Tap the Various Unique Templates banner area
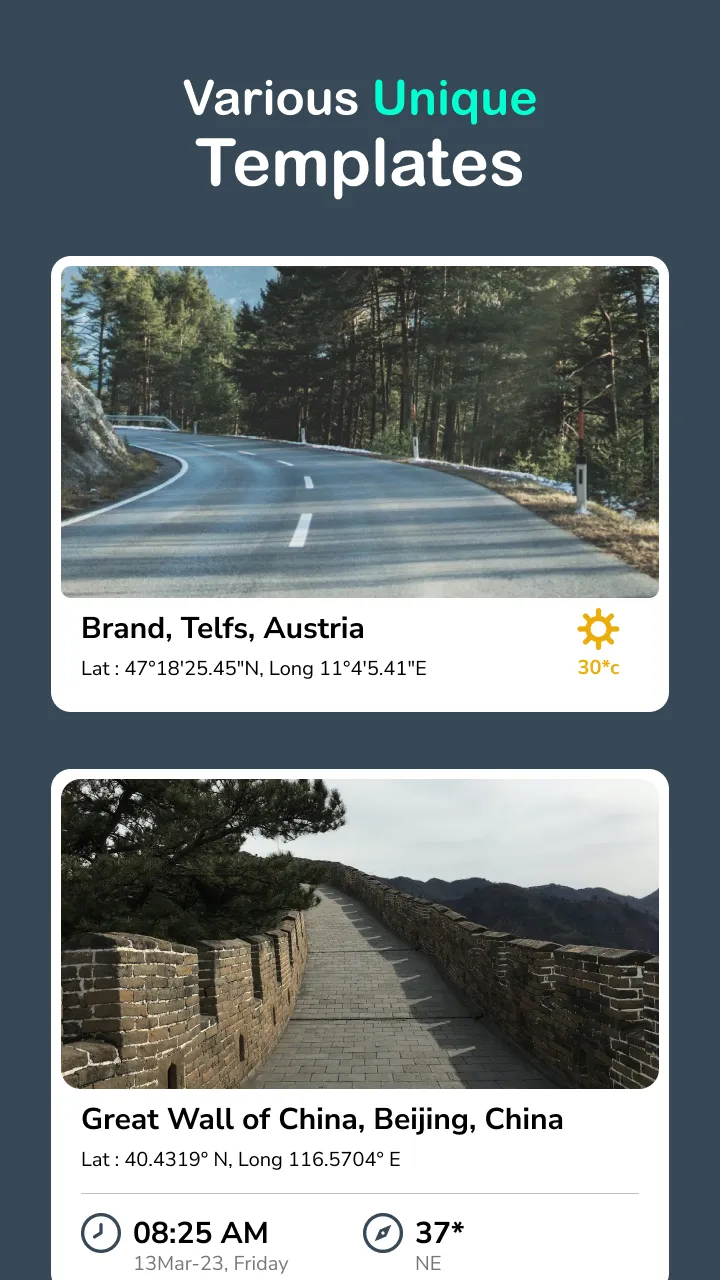This screenshot has width=720, height=1280. (x=360, y=128)
